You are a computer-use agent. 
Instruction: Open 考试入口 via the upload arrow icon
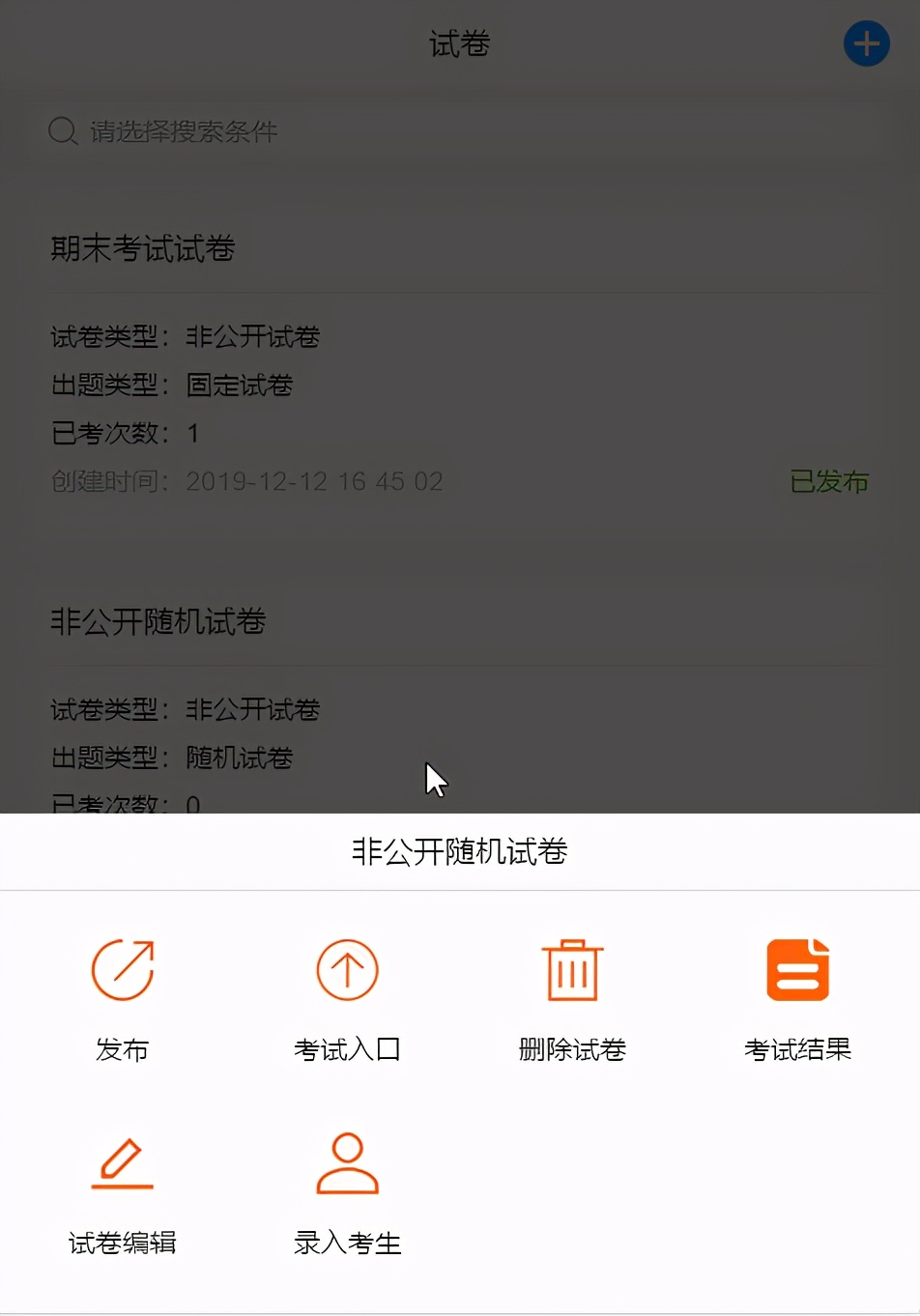(347, 969)
